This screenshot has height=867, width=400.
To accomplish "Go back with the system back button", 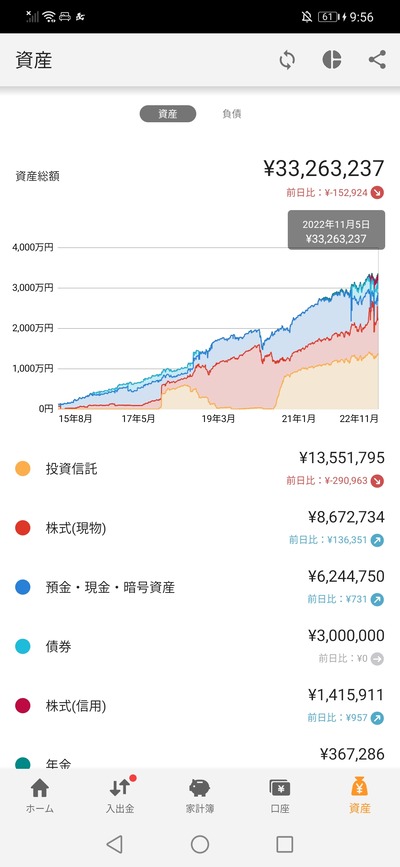I will click(114, 844).
